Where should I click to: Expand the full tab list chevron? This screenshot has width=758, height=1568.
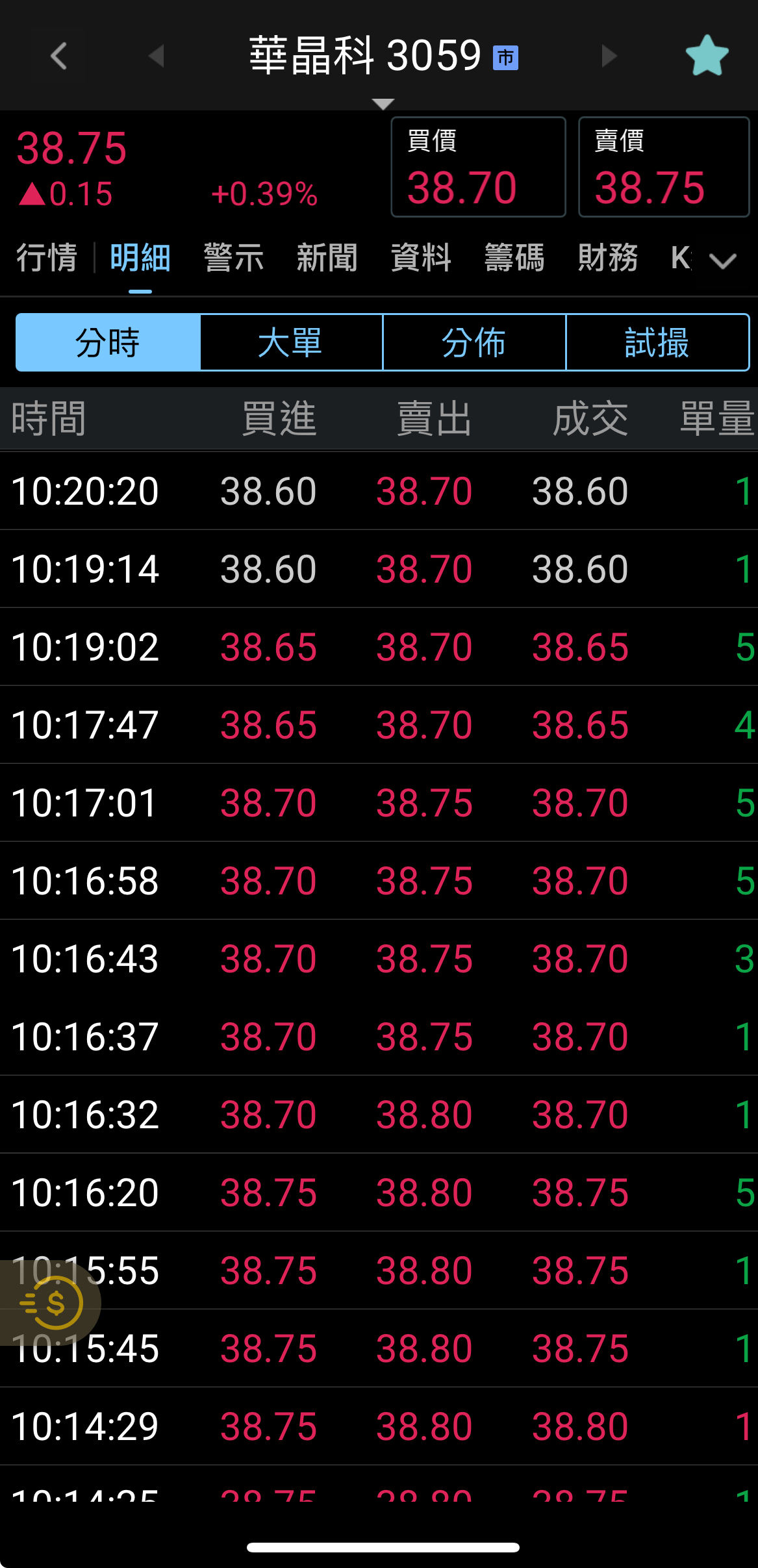(x=722, y=260)
